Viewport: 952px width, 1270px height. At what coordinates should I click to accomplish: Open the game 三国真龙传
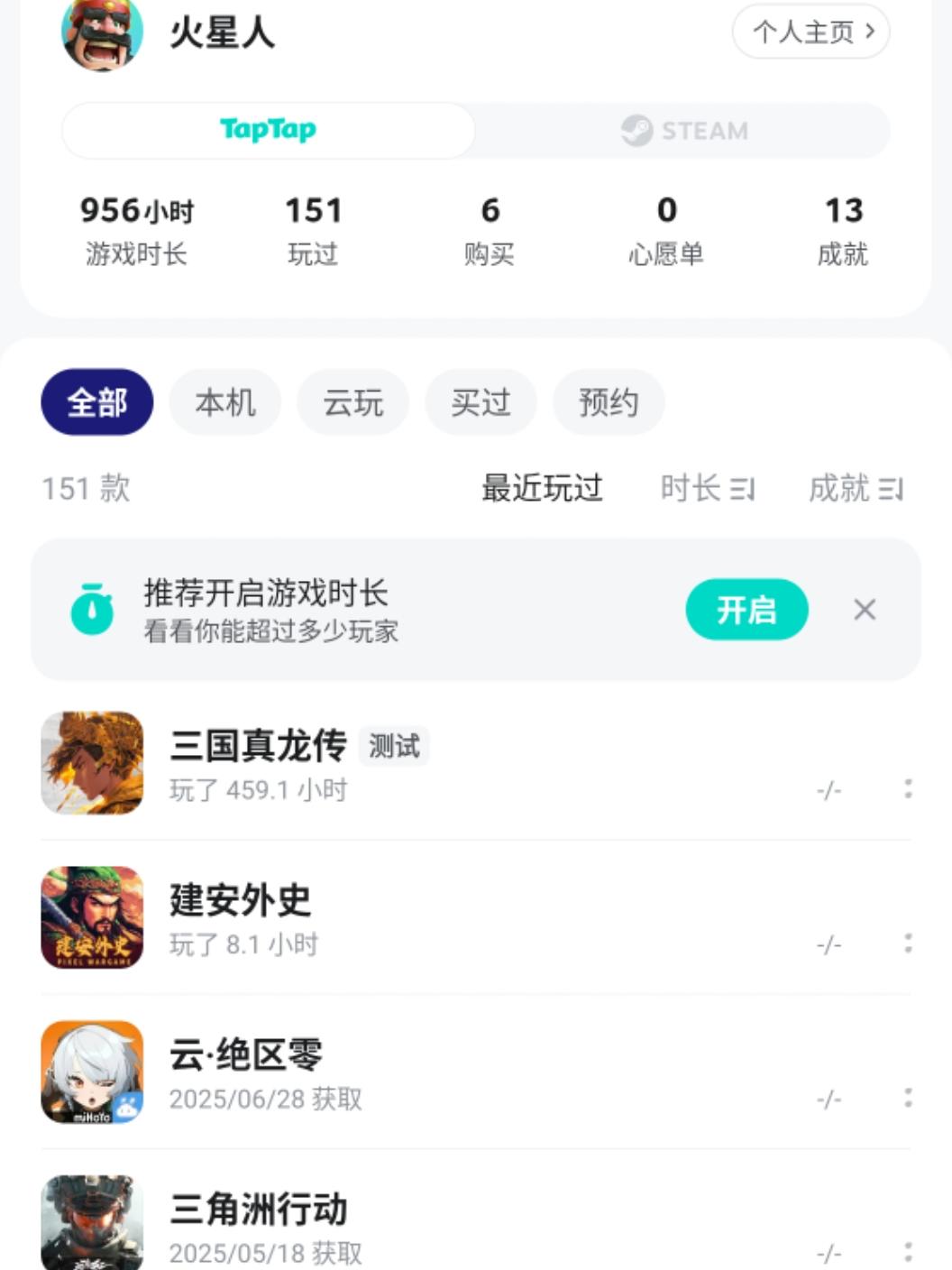[258, 747]
